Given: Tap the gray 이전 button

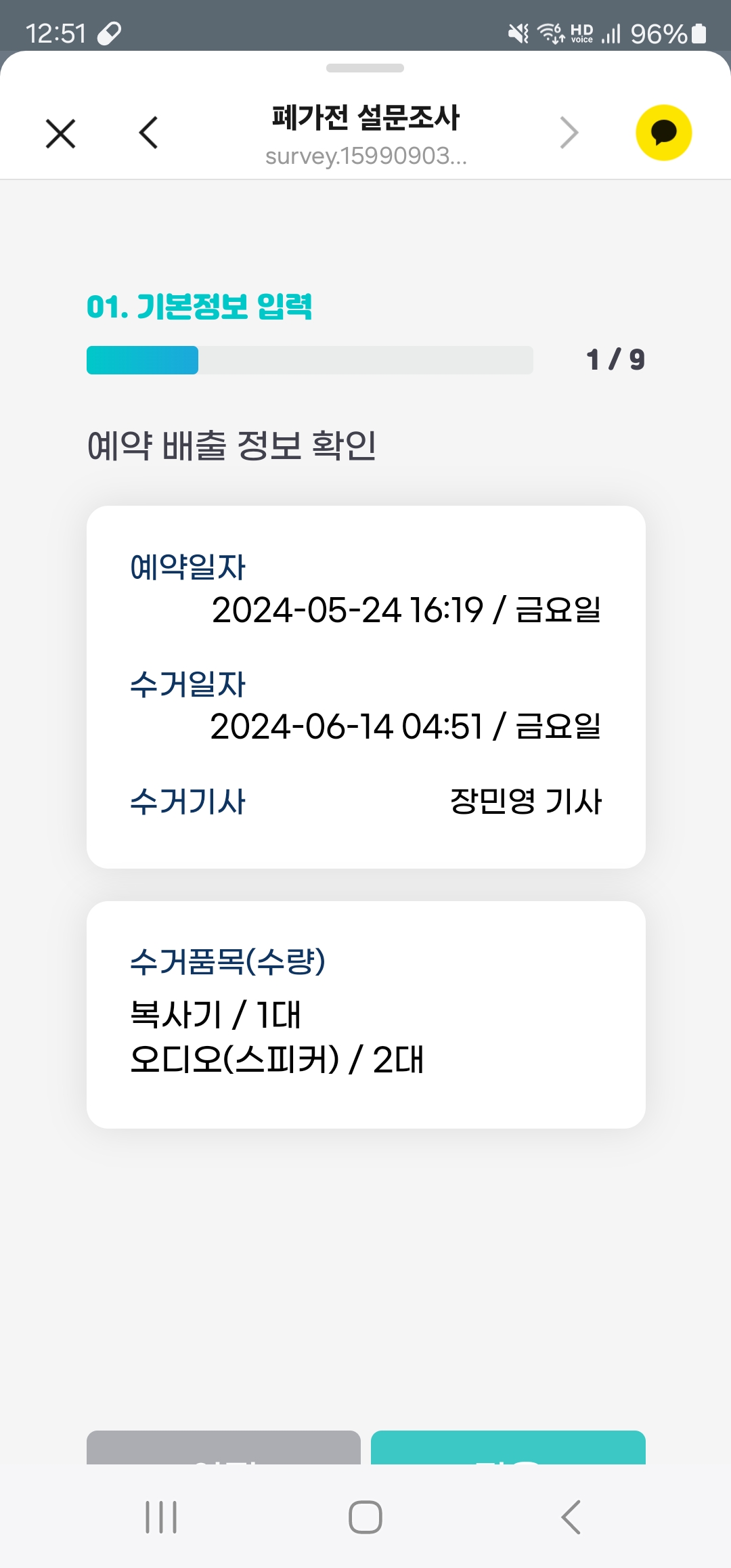Looking at the screenshot, I should tap(223, 1449).
